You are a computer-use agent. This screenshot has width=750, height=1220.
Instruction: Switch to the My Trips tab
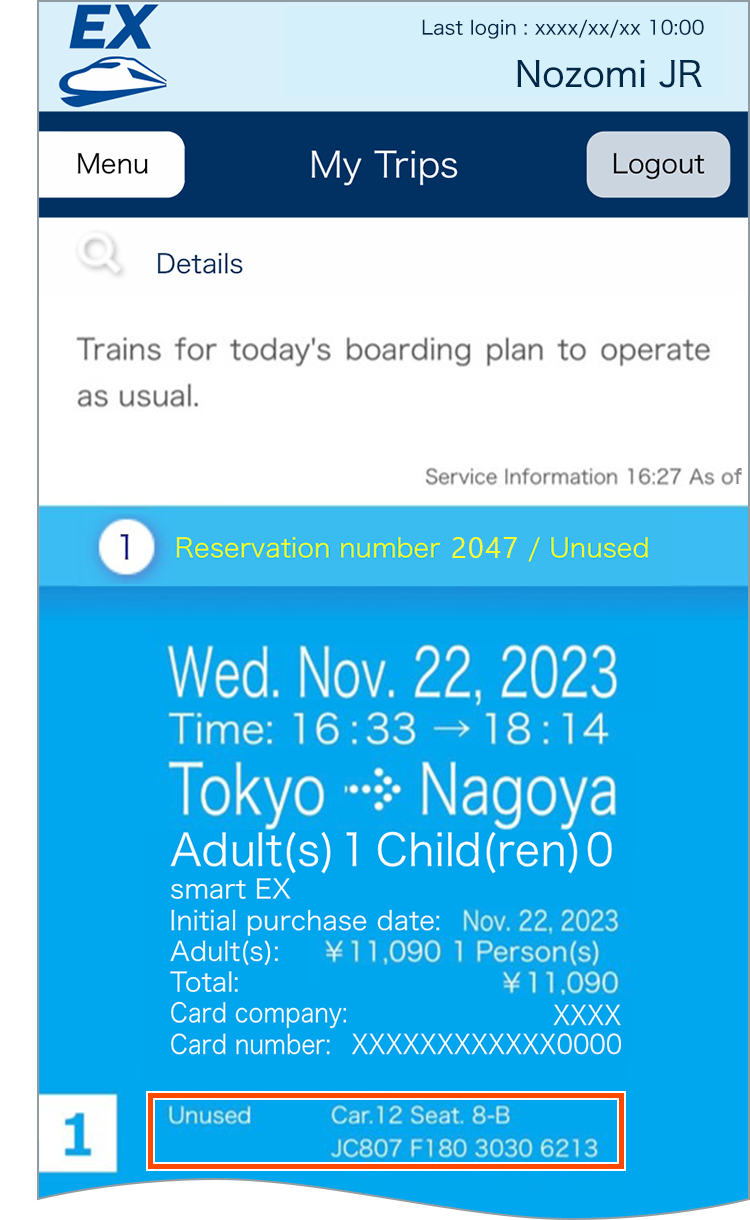383,164
